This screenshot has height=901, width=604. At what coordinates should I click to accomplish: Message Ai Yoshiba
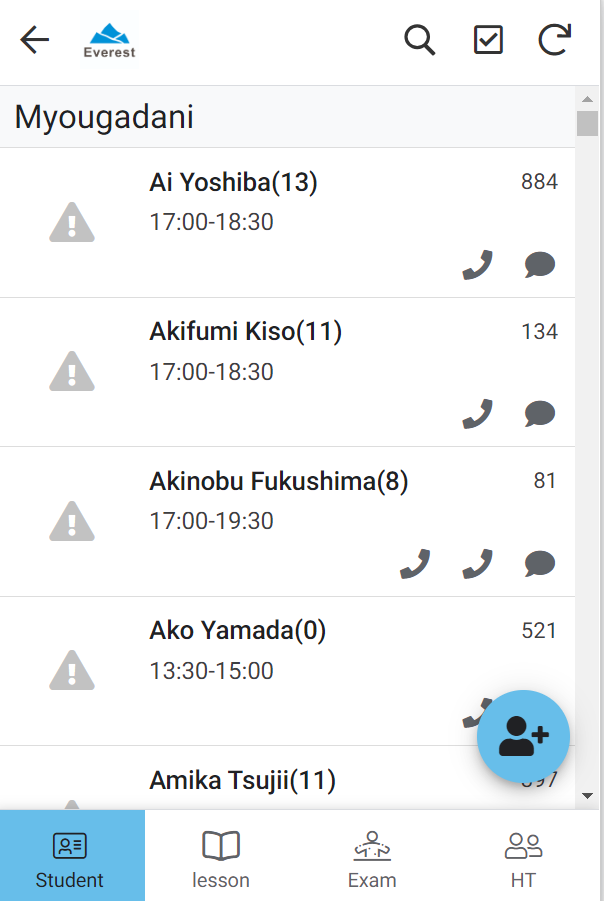tap(540, 265)
